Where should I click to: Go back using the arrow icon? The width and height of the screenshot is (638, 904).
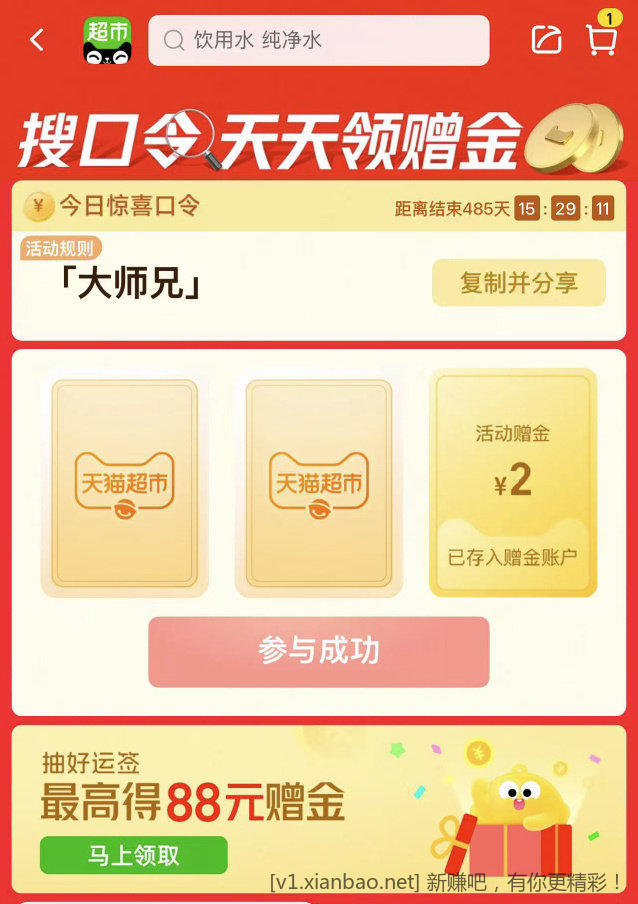tap(37, 40)
